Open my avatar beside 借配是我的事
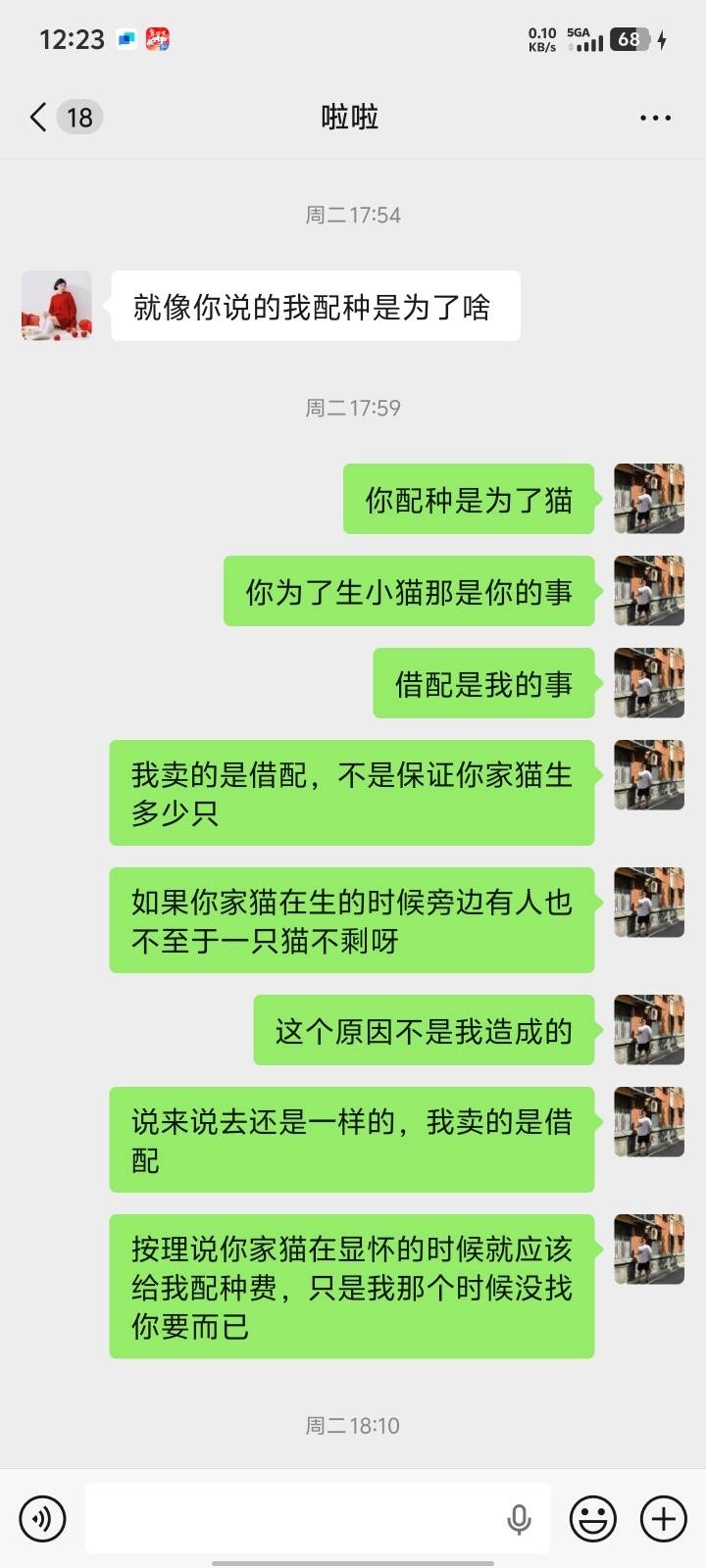This screenshot has height=1568, width=706. click(649, 683)
